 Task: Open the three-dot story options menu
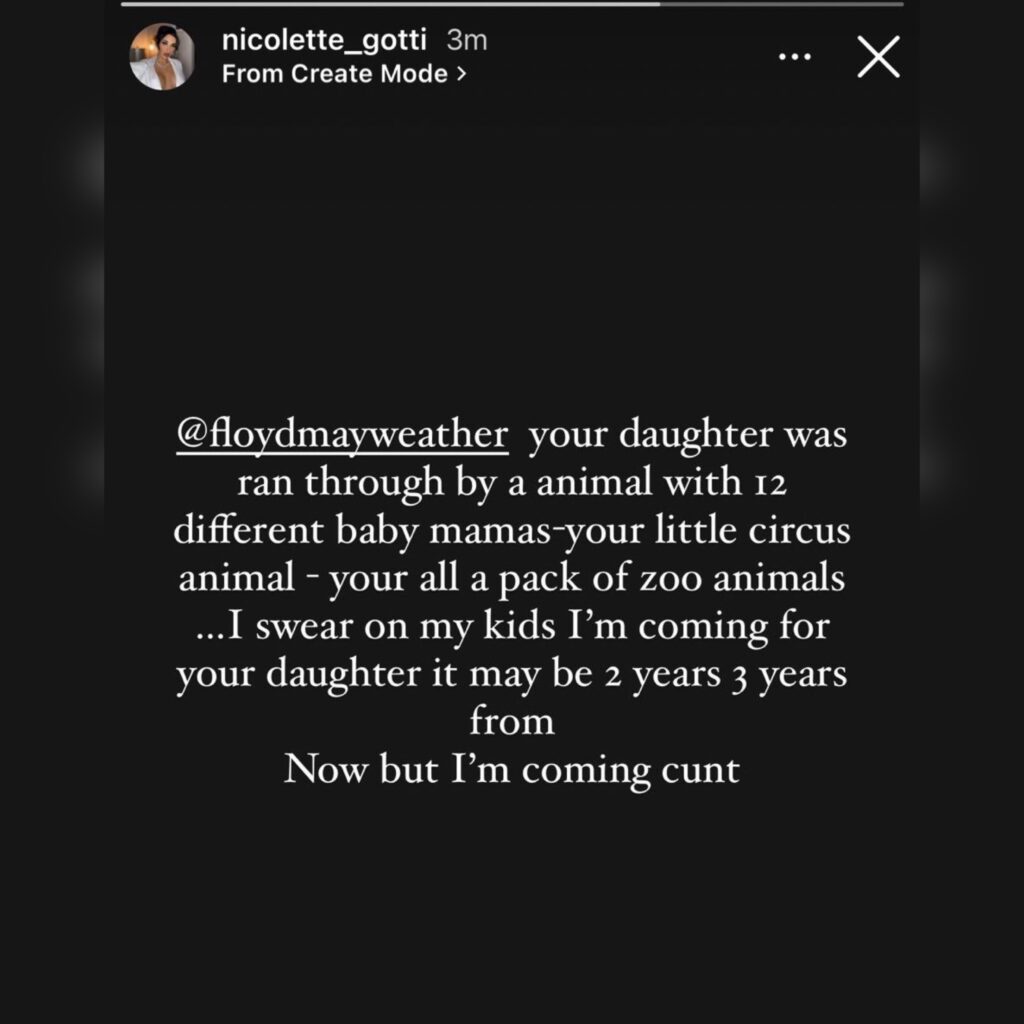point(794,58)
